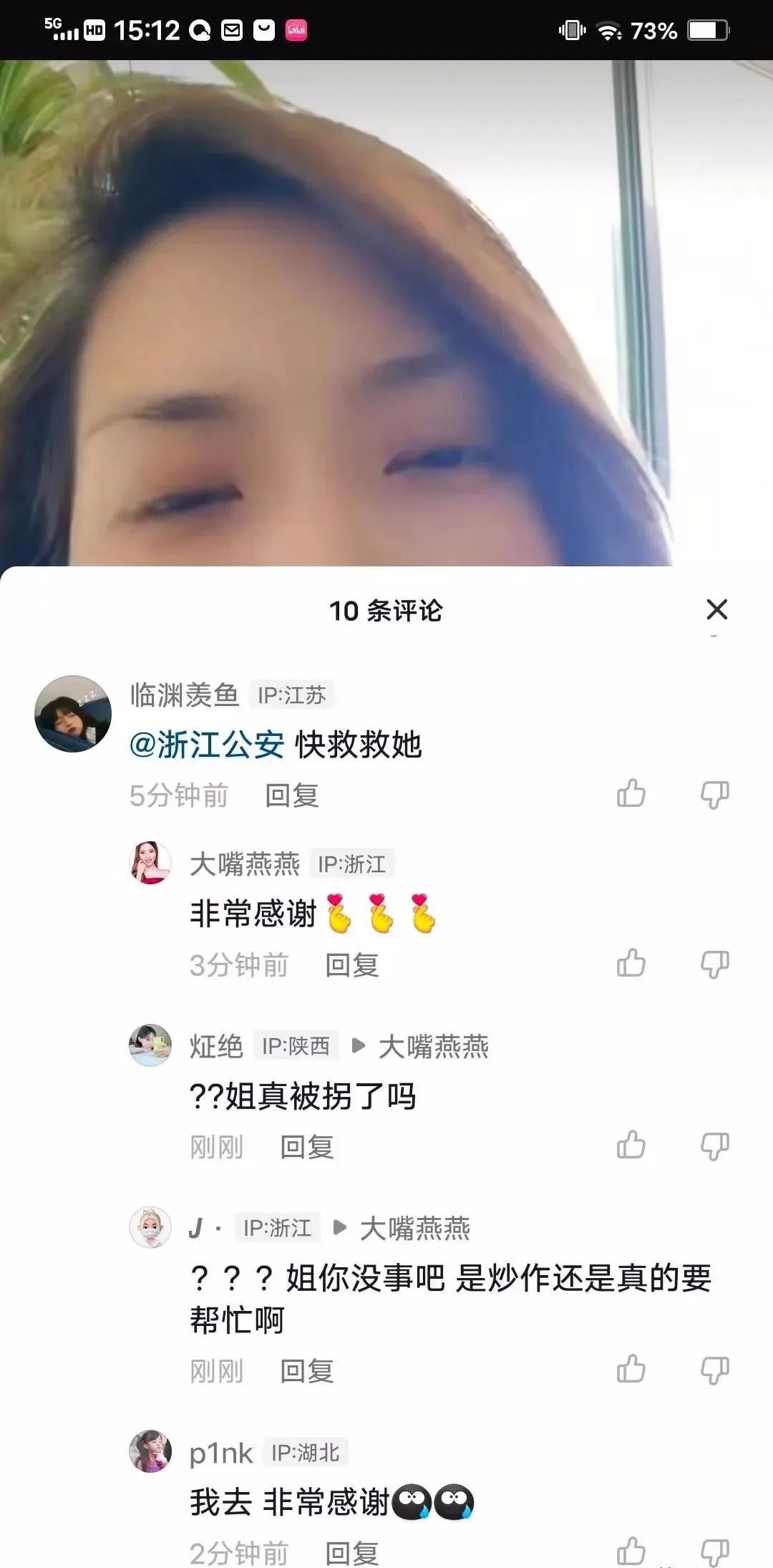
Task: Reply to J's 姐你没事吧 comment
Action: click(306, 1371)
